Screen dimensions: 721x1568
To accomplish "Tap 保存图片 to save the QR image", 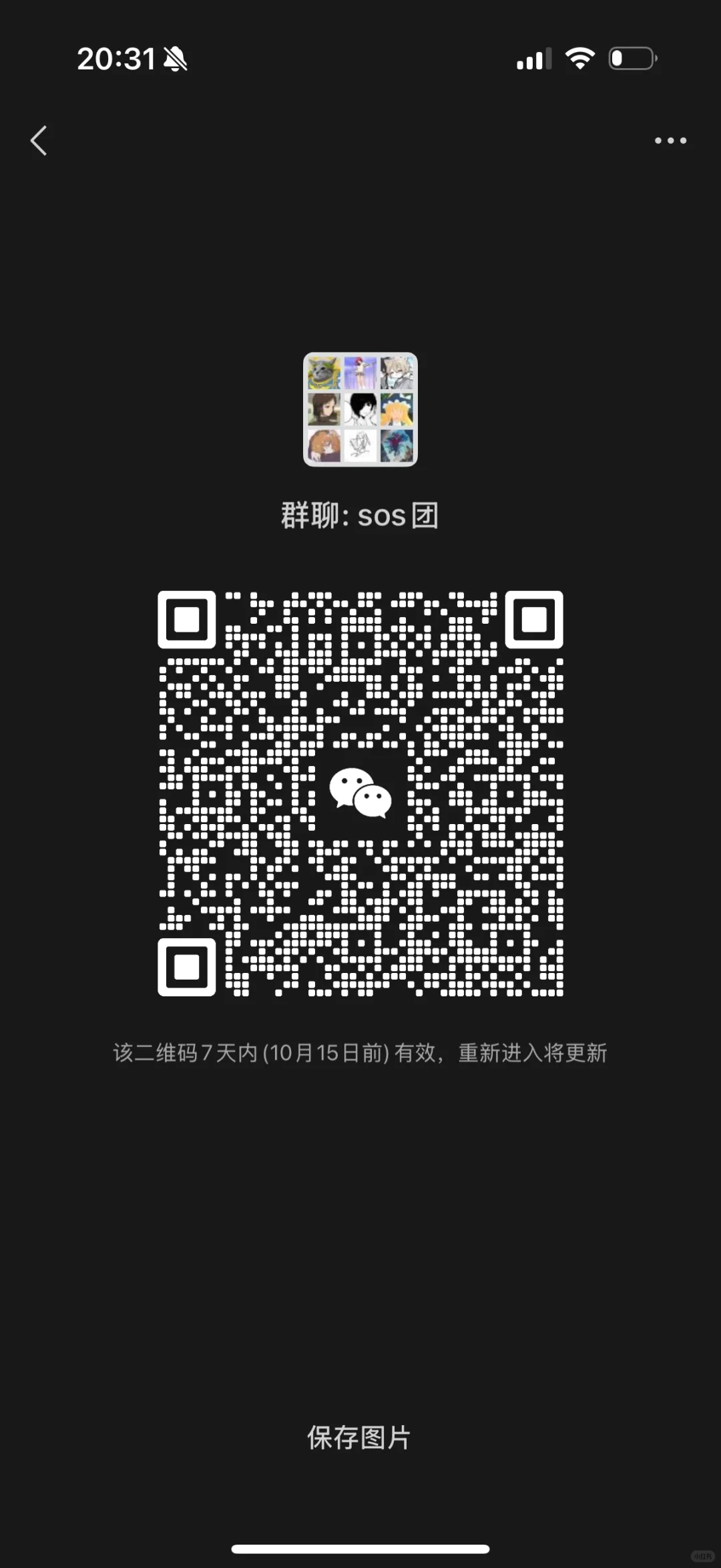I will (359, 1437).
